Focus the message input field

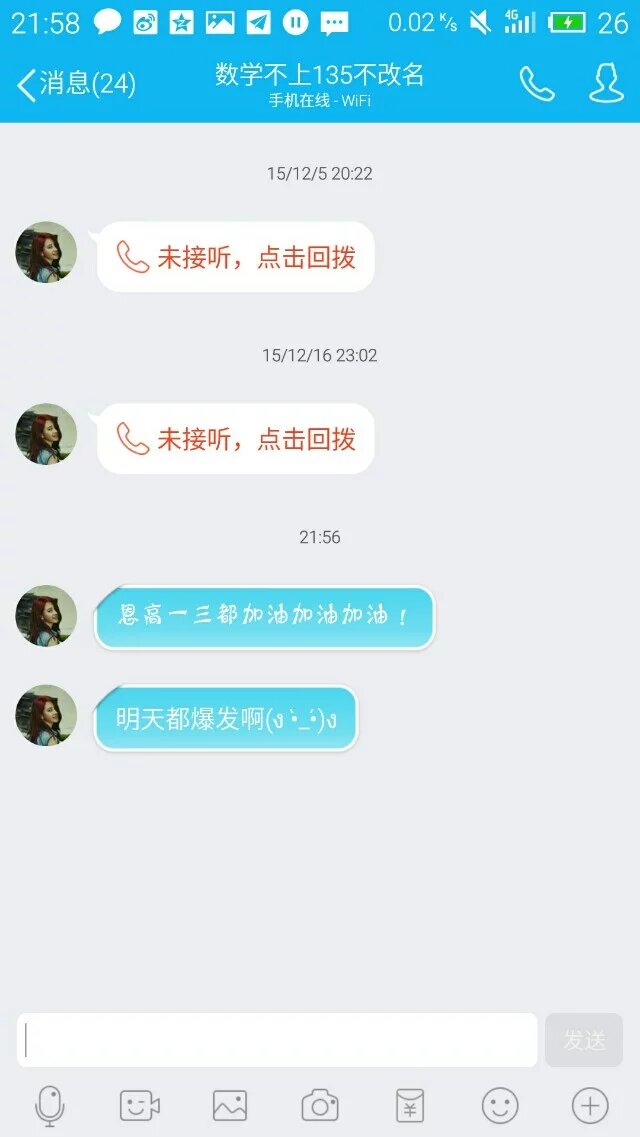(x=277, y=1040)
